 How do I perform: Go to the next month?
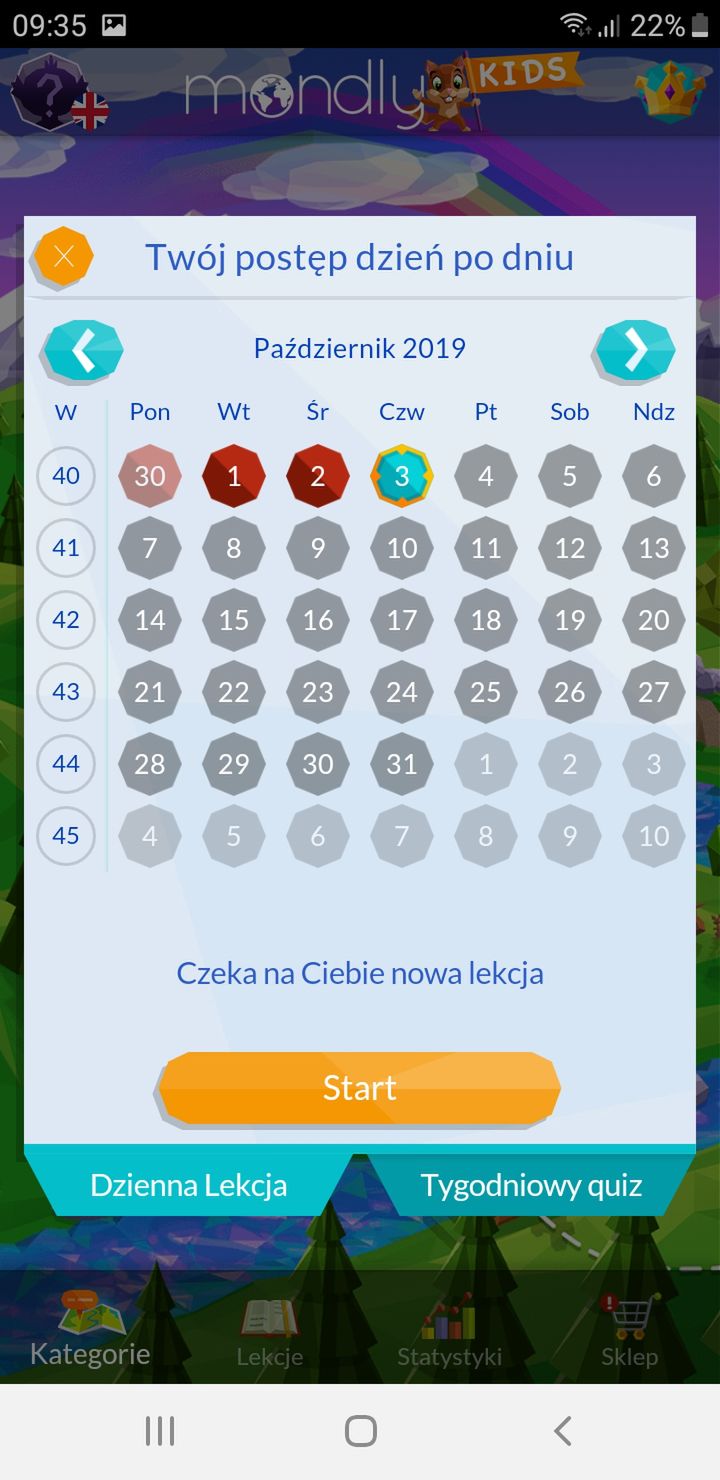pyautogui.click(x=634, y=351)
